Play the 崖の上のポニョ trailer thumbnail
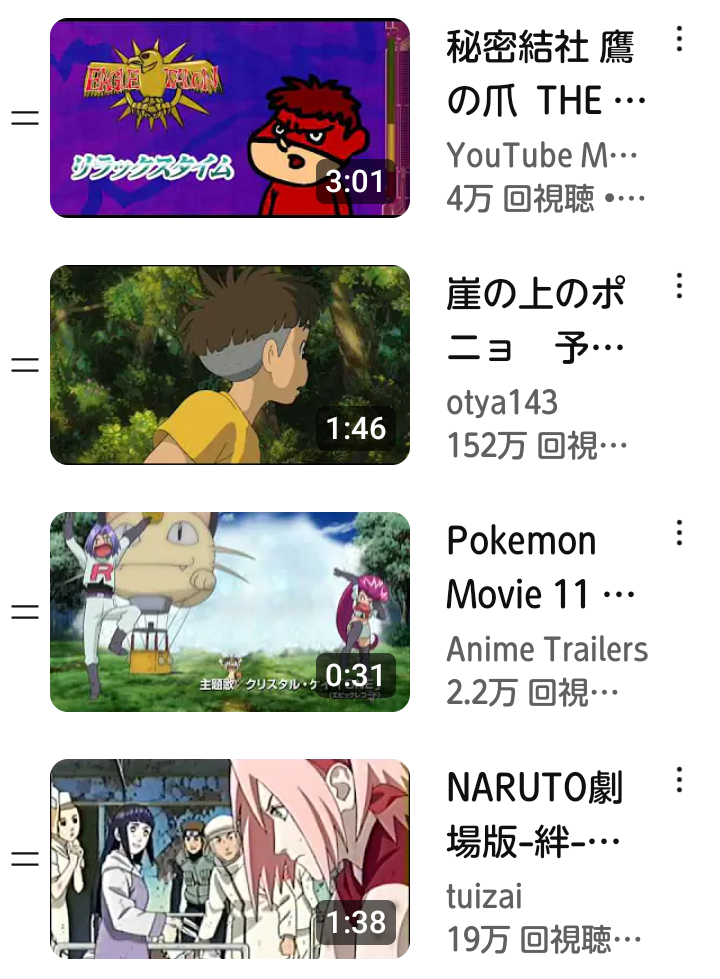 (x=229, y=365)
